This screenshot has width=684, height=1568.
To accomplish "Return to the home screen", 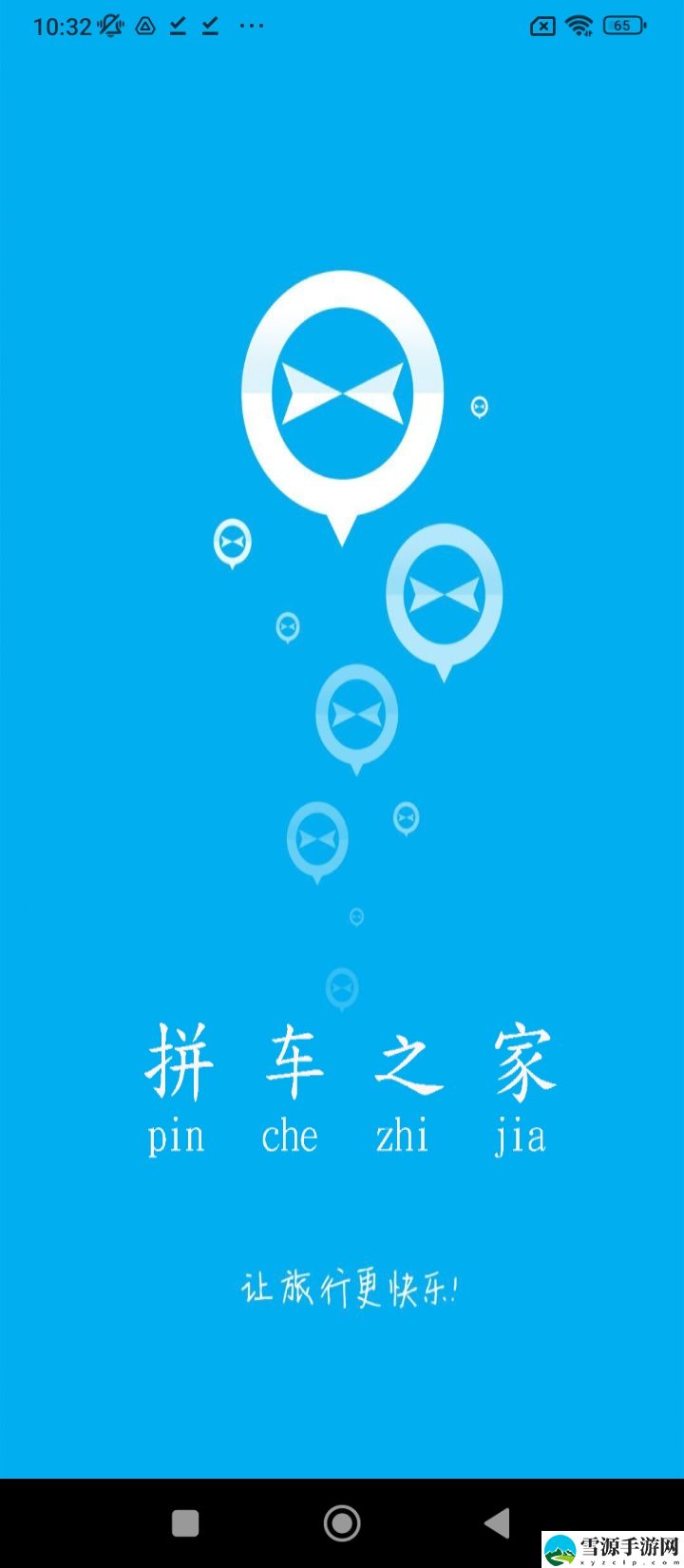I will [342, 1522].
